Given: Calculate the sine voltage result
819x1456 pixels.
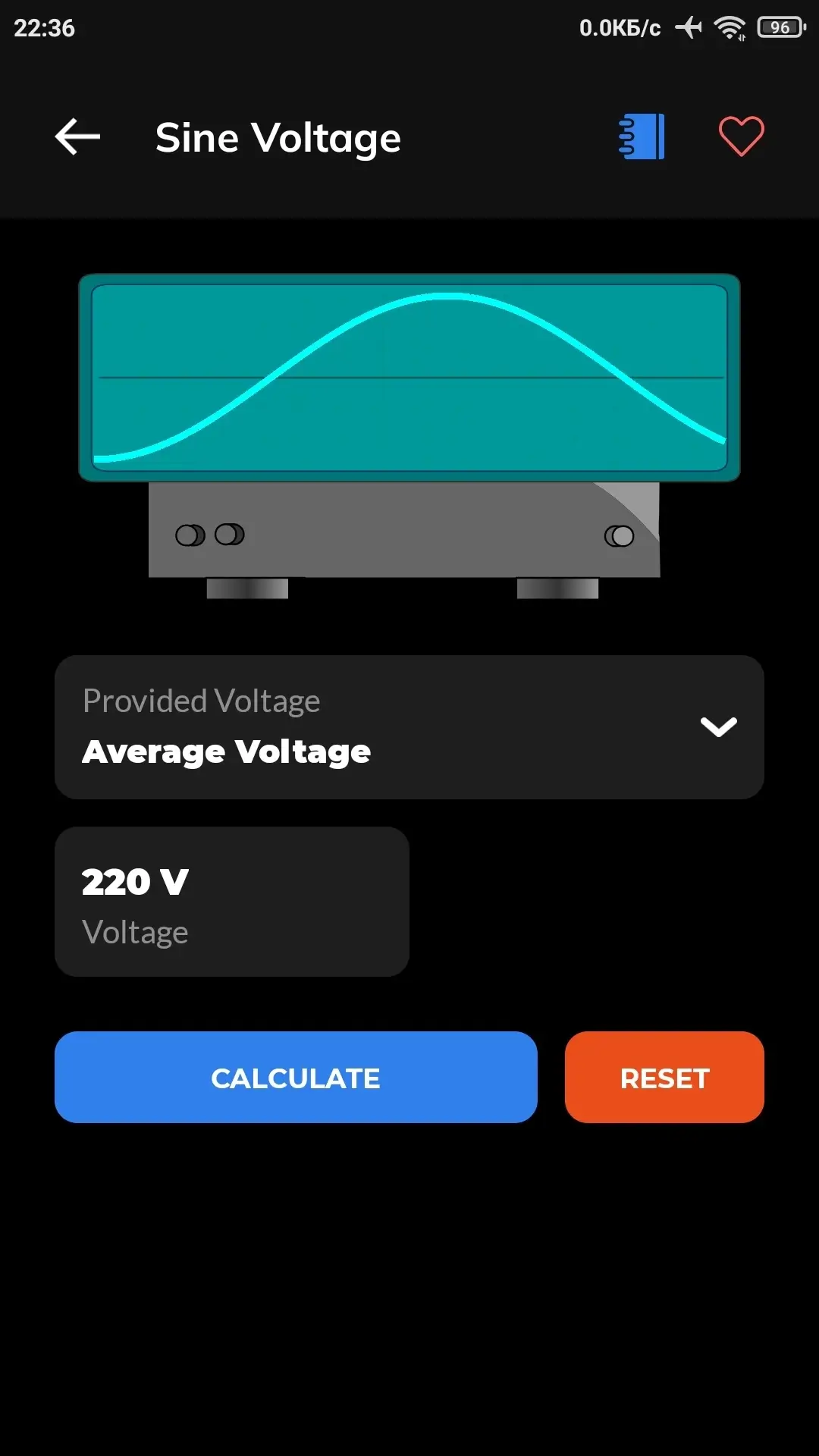Looking at the screenshot, I should click(296, 1077).
